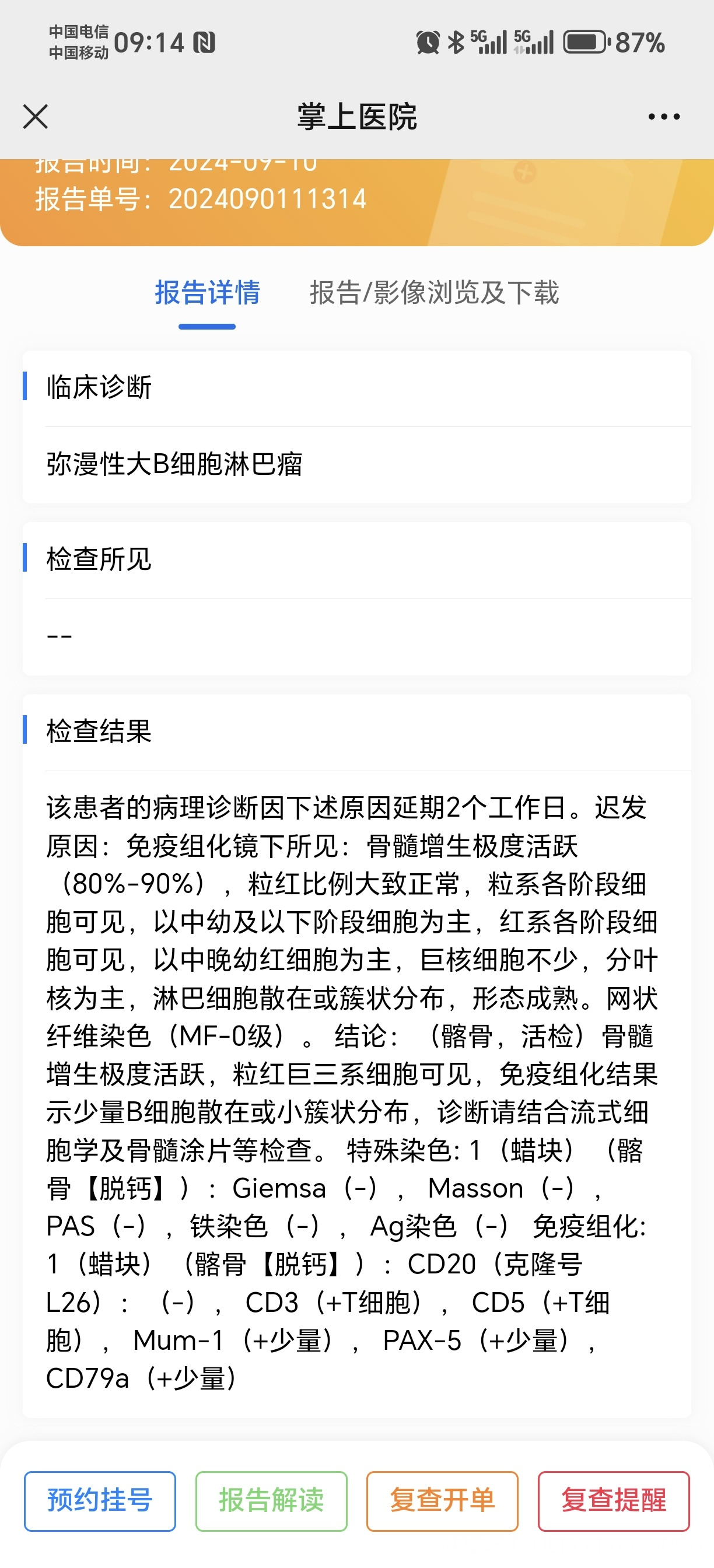Tap the 预约挂号 button
This screenshot has height=1568, width=714.
tap(100, 1500)
